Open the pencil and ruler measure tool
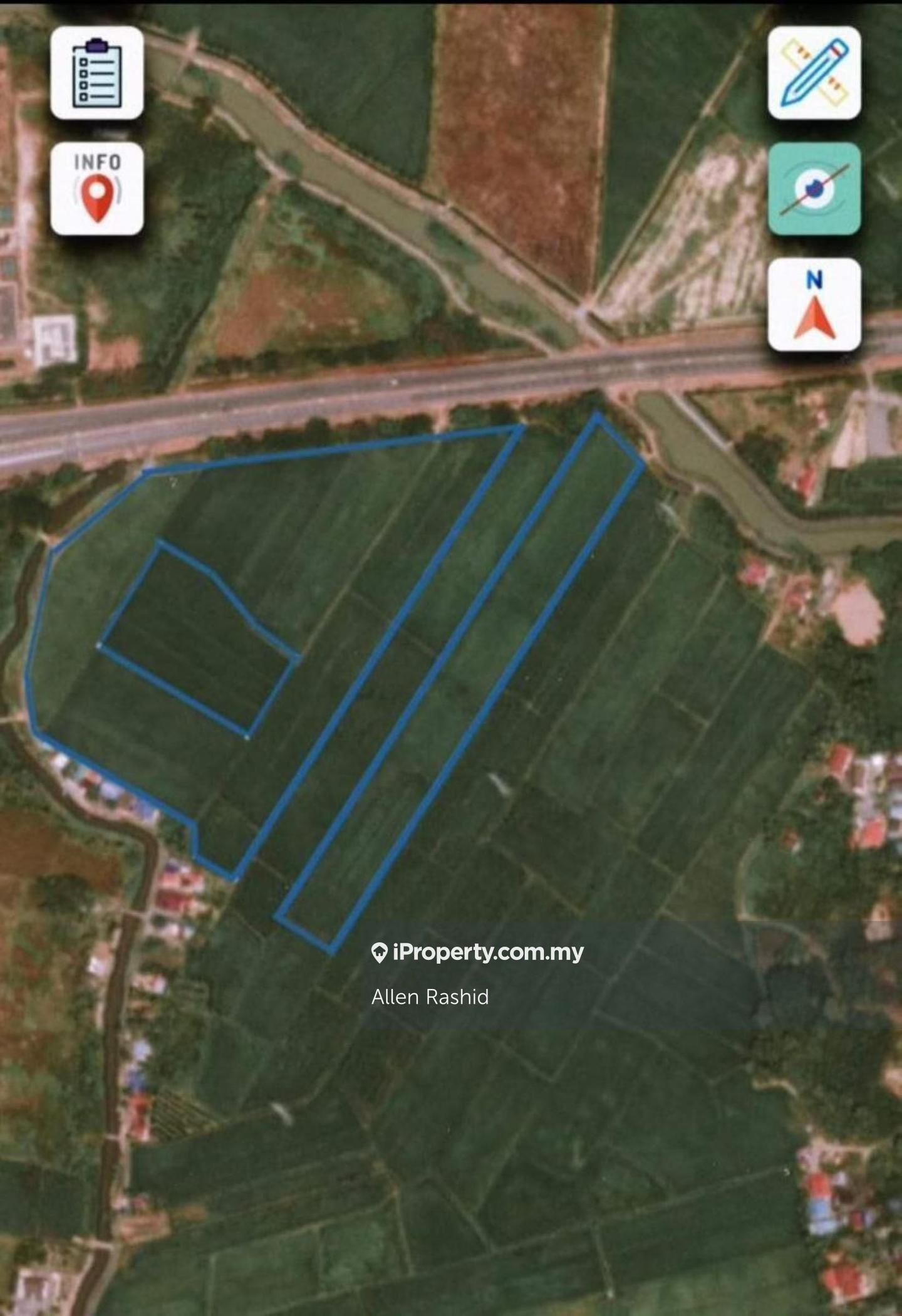The height and width of the screenshot is (1316, 902). click(x=814, y=73)
